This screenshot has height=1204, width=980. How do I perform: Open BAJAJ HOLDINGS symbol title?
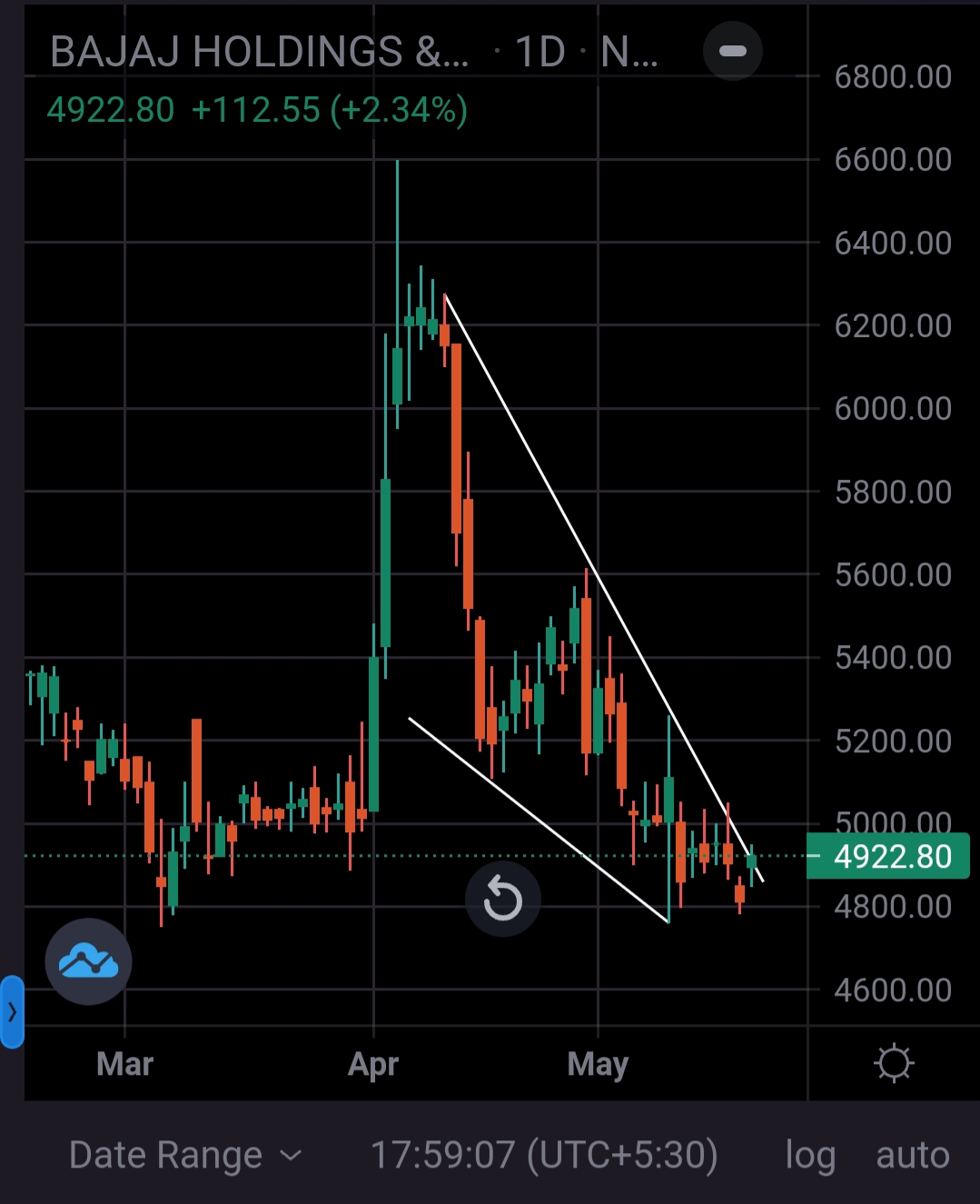coord(259,52)
